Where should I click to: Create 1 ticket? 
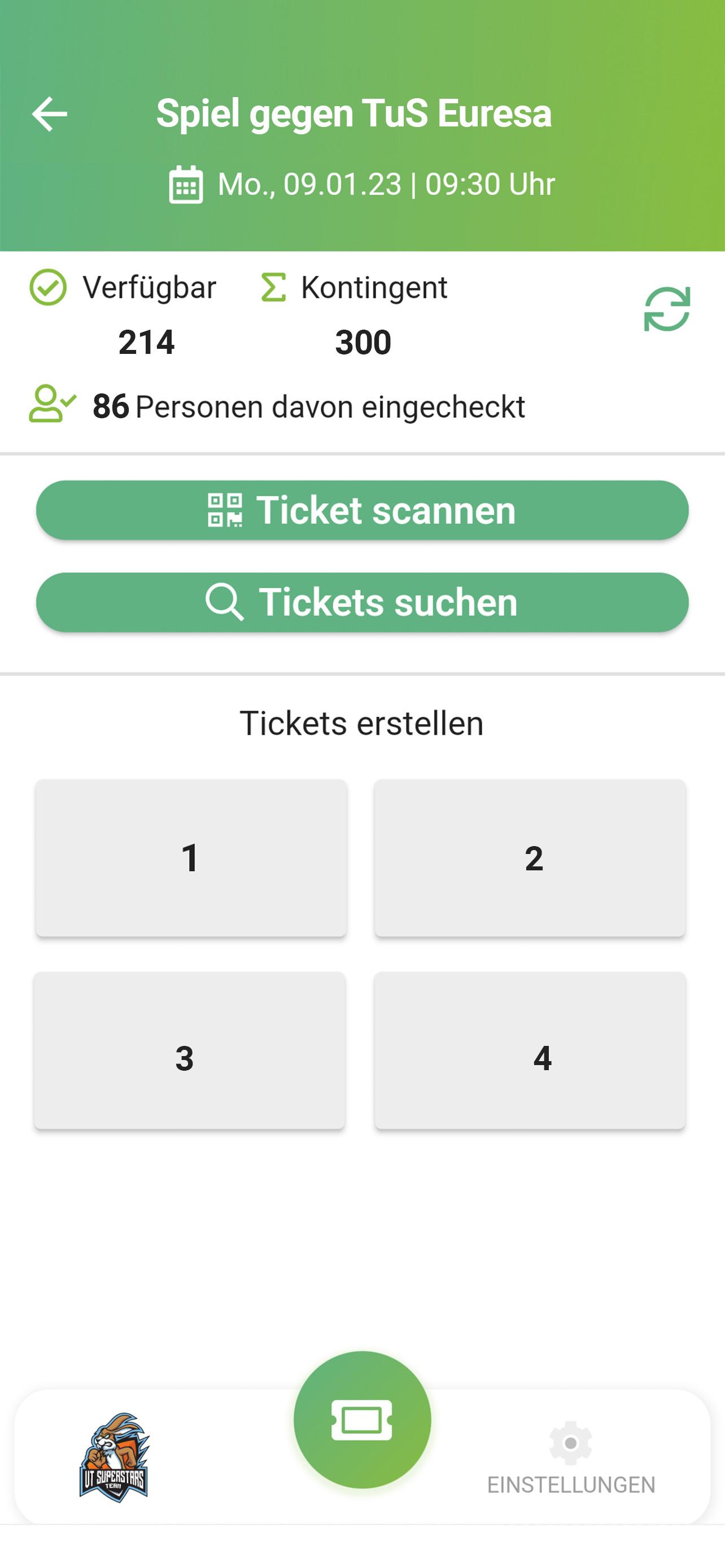[190, 857]
